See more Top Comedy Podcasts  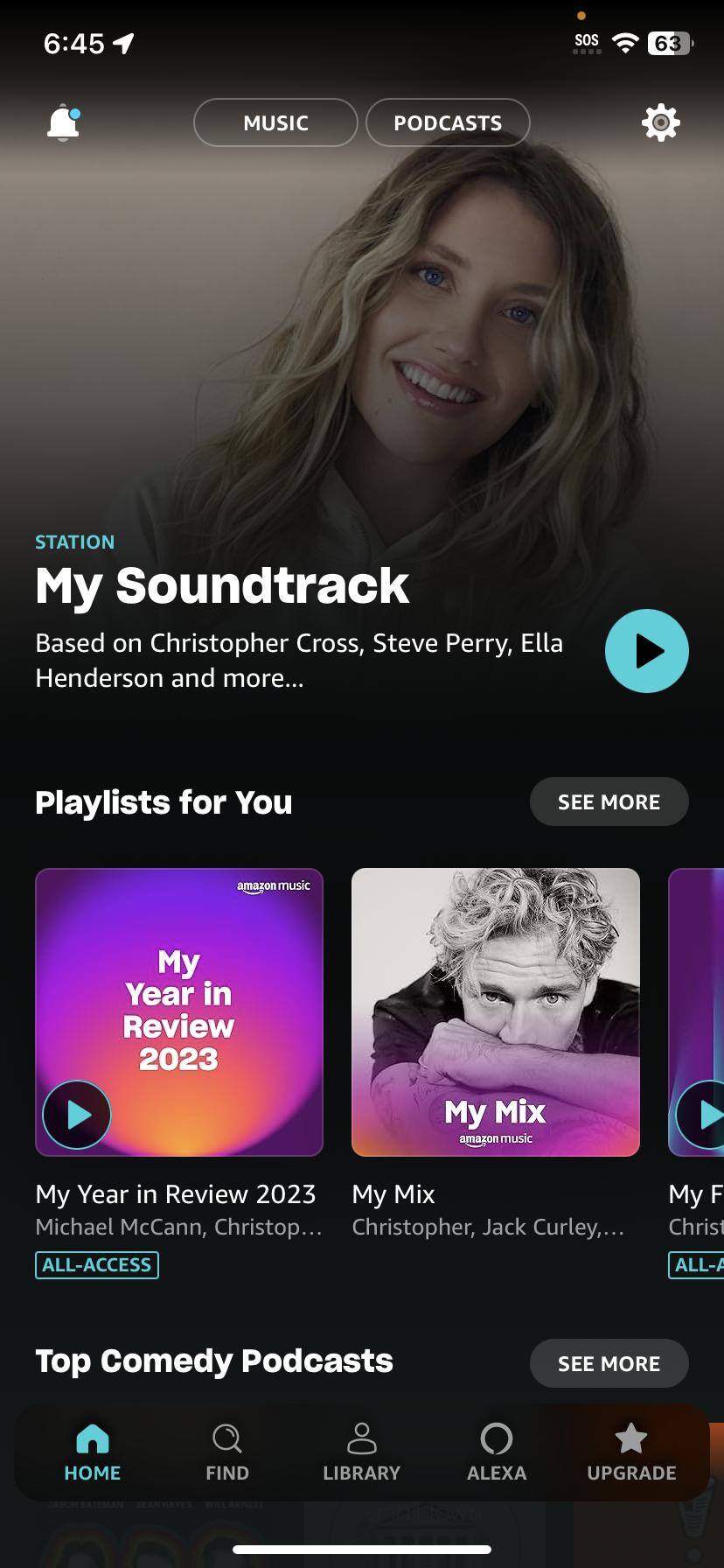click(609, 1363)
